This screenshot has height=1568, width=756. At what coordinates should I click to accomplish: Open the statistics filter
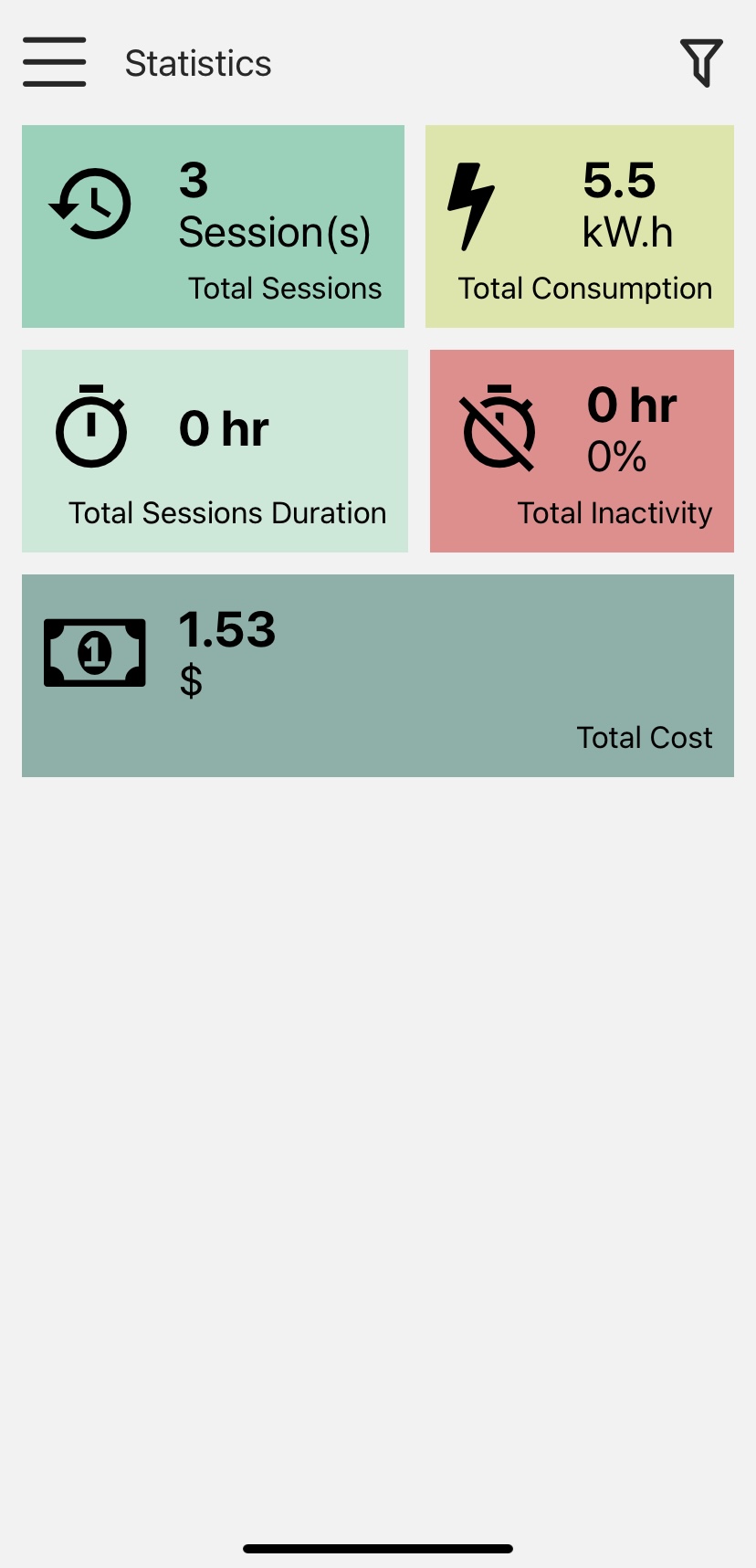tap(701, 62)
